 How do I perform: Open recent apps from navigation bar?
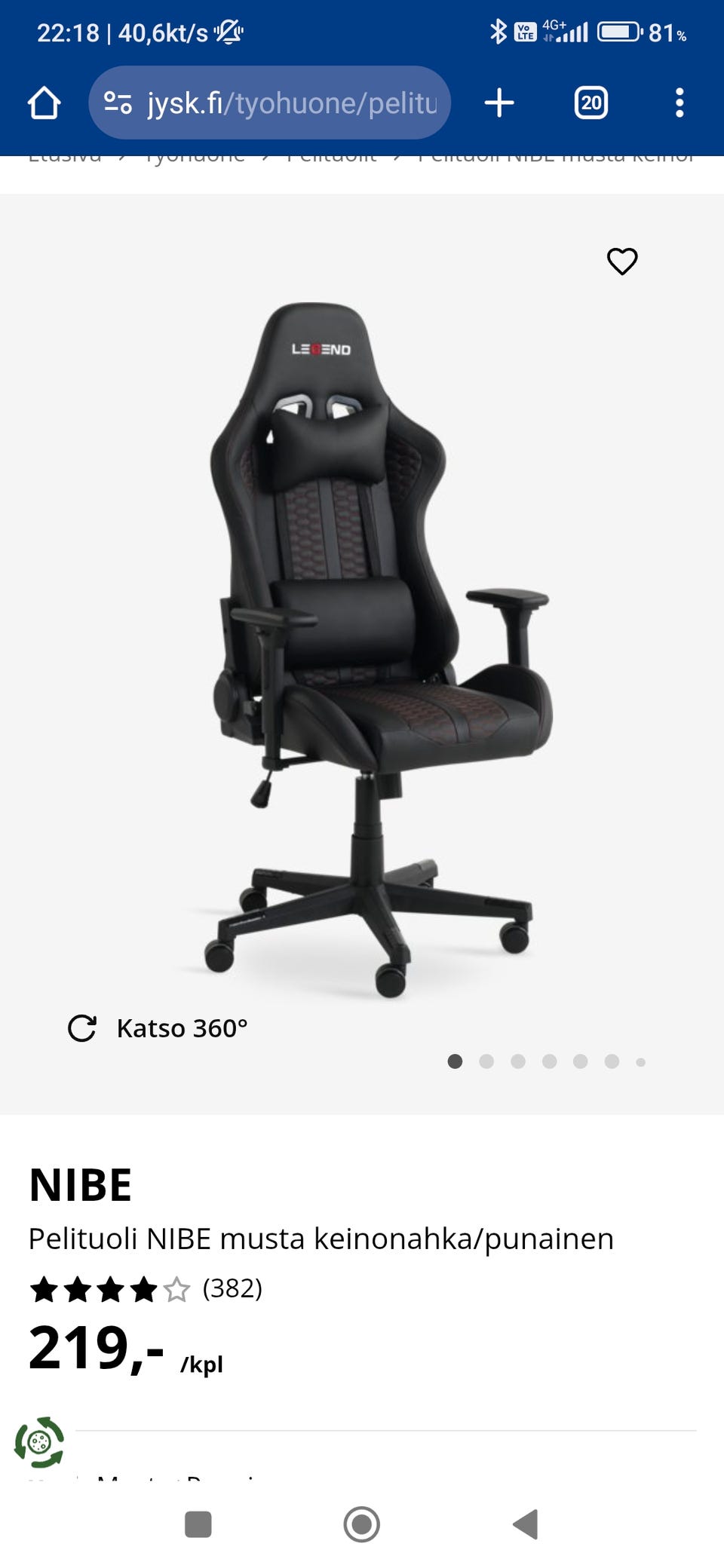coord(198,1524)
